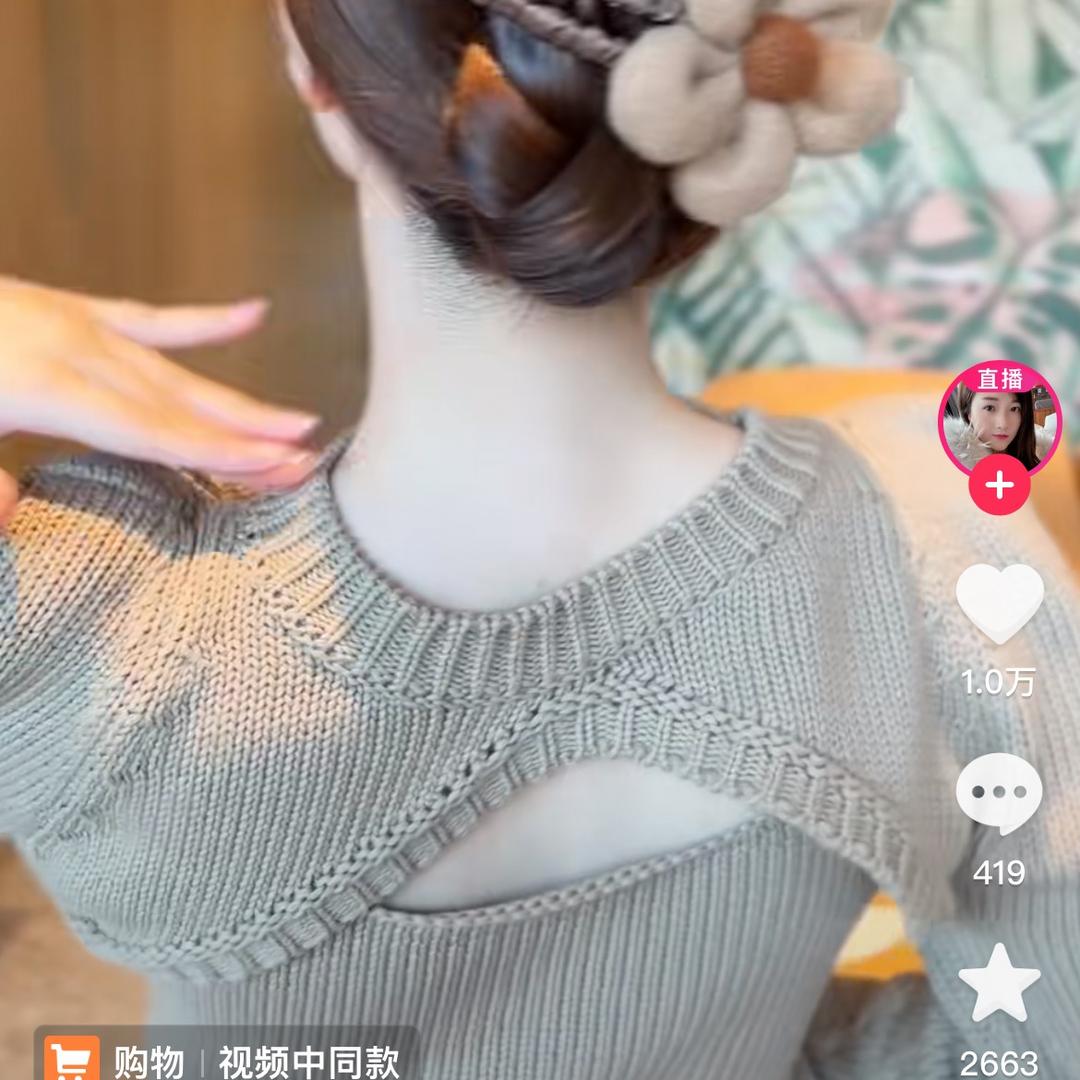Open the creator's live stream avatar
The width and height of the screenshot is (1080, 1080).
click(x=999, y=420)
